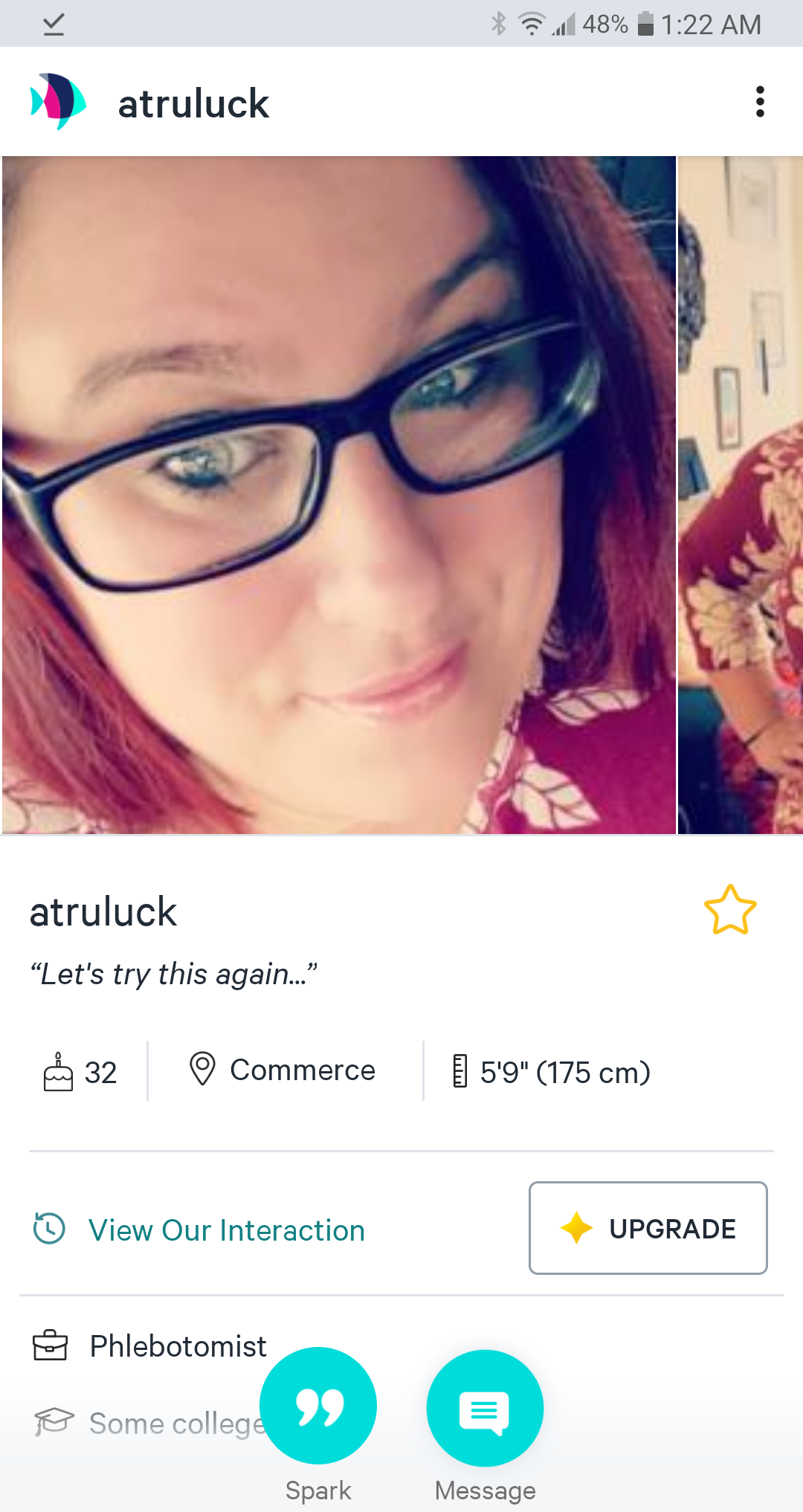View the second profile photo
The width and height of the screenshot is (803, 1512).
741,494
